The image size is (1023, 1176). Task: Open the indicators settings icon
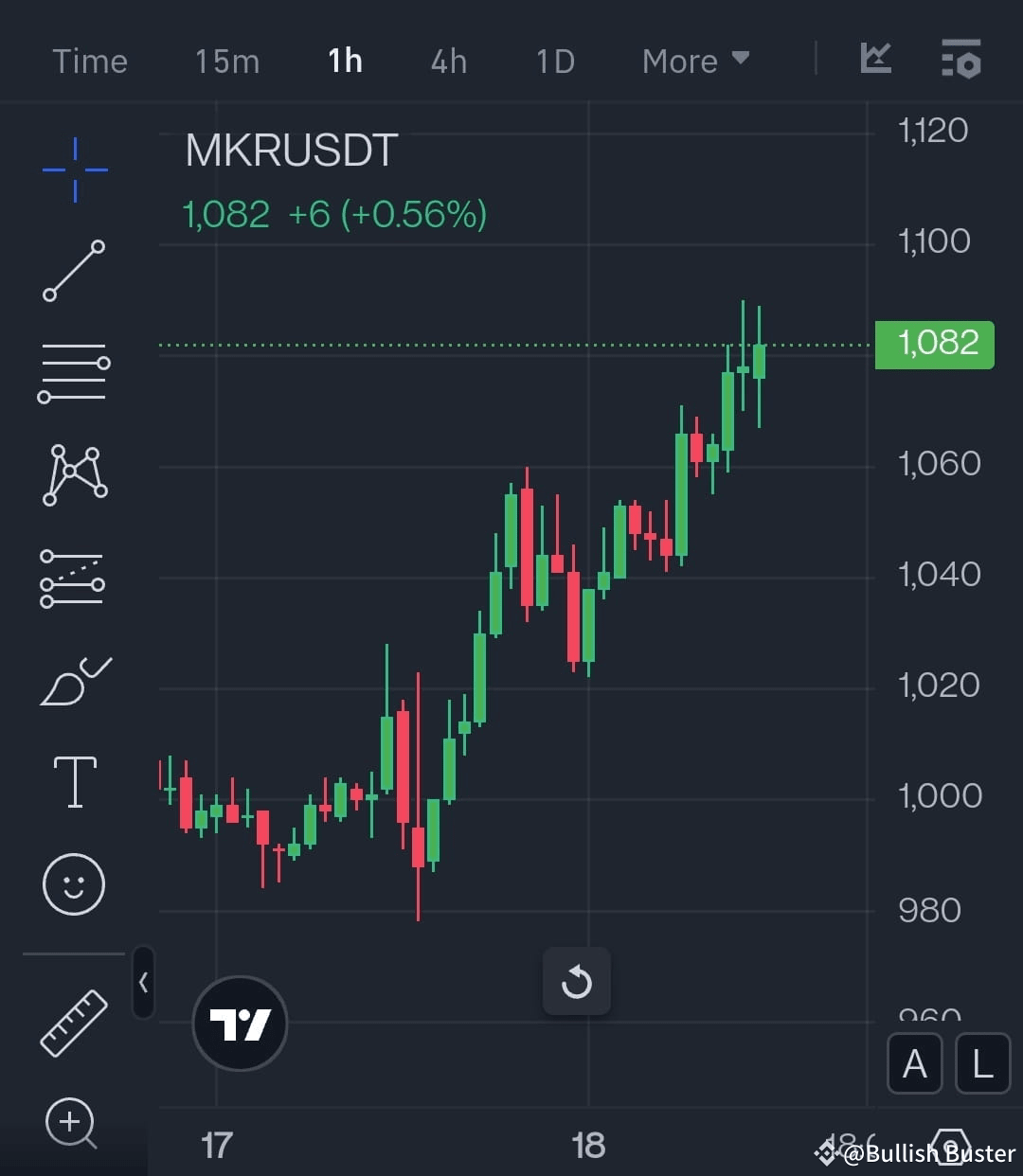click(960, 60)
